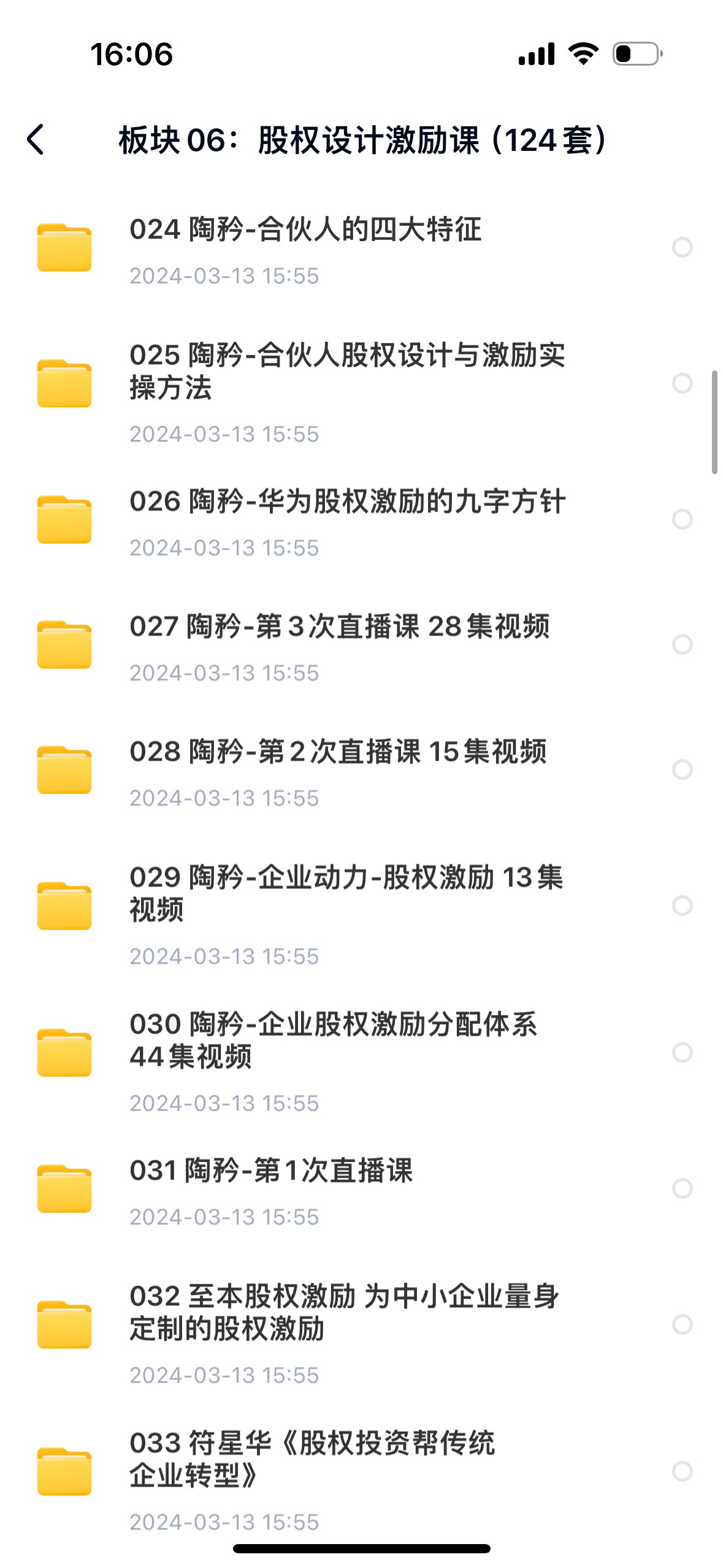Viewport: 723px width, 1568px height.
Task: Open folder 025 陶矜-合伙人股权设计与激励实操方法
Action: [346, 371]
